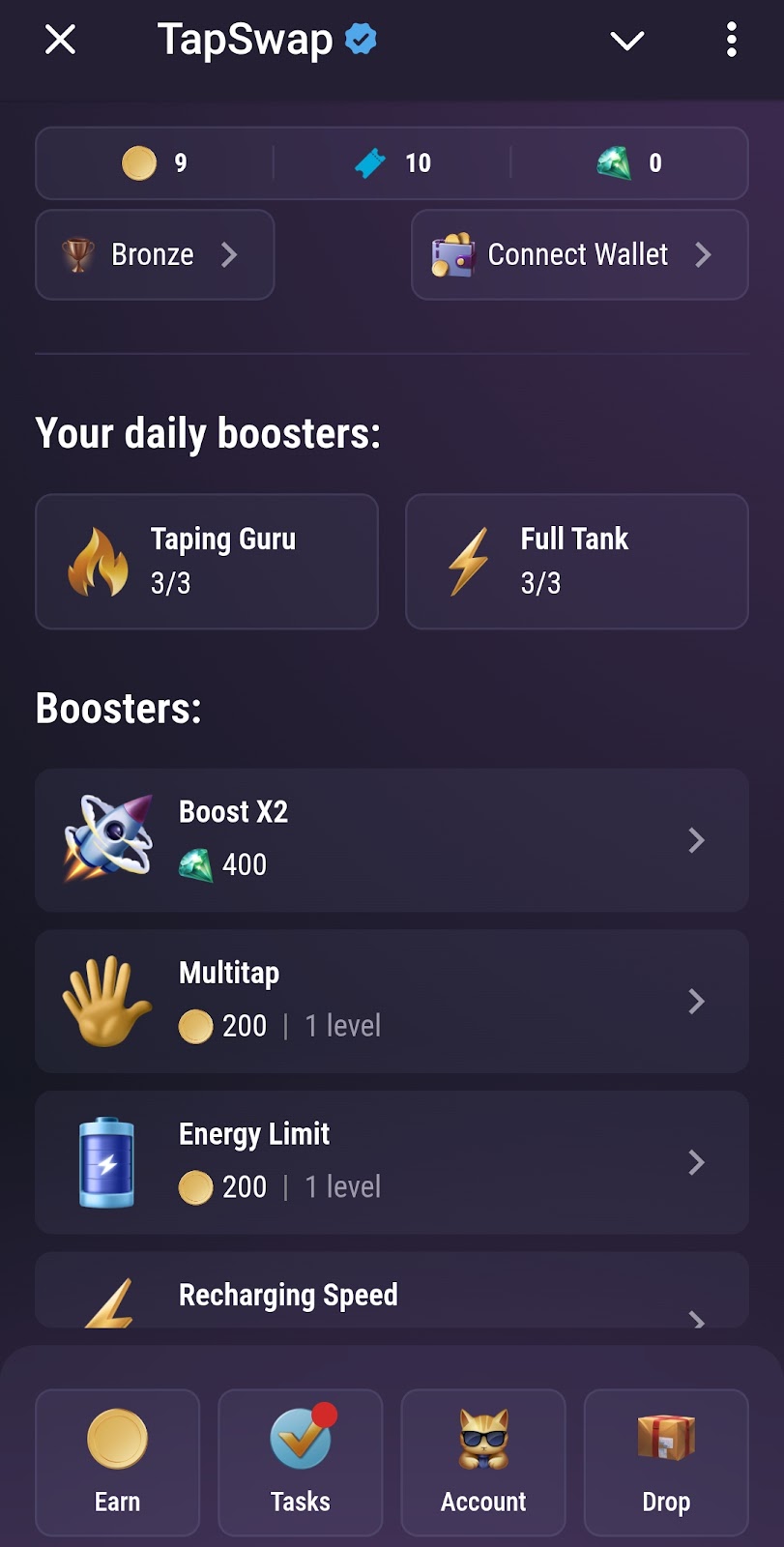Select the Recharging Speed booster
Screen dimensions: 784x1547
tap(392, 1295)
